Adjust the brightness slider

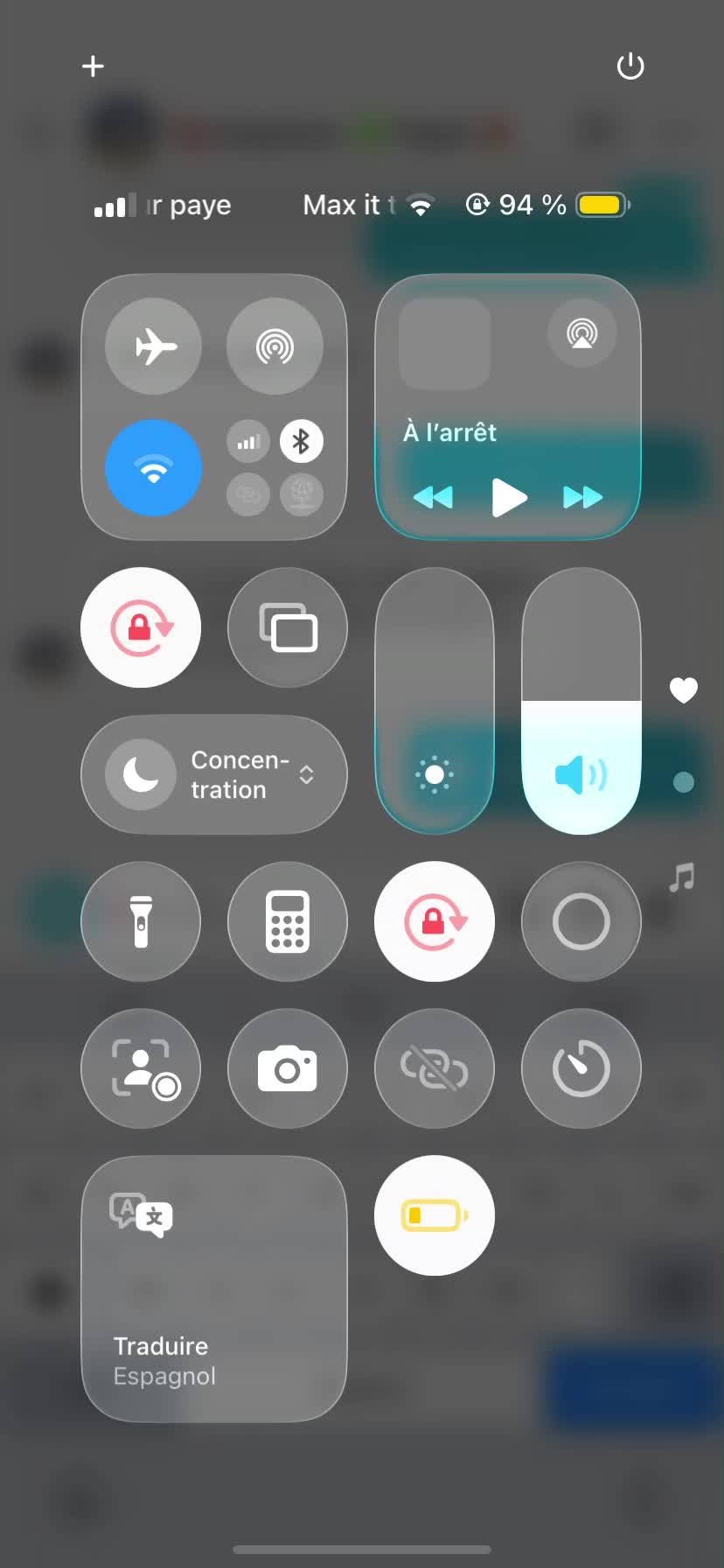click(435, 701)
